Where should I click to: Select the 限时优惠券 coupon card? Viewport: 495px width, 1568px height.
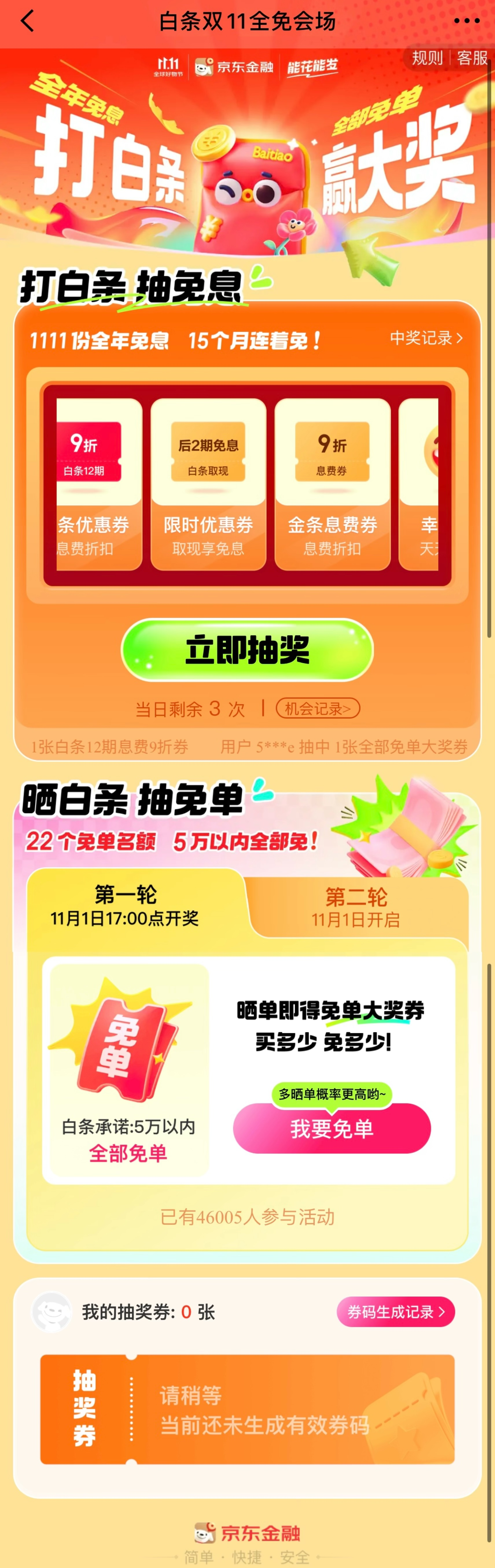pos(208,484)
